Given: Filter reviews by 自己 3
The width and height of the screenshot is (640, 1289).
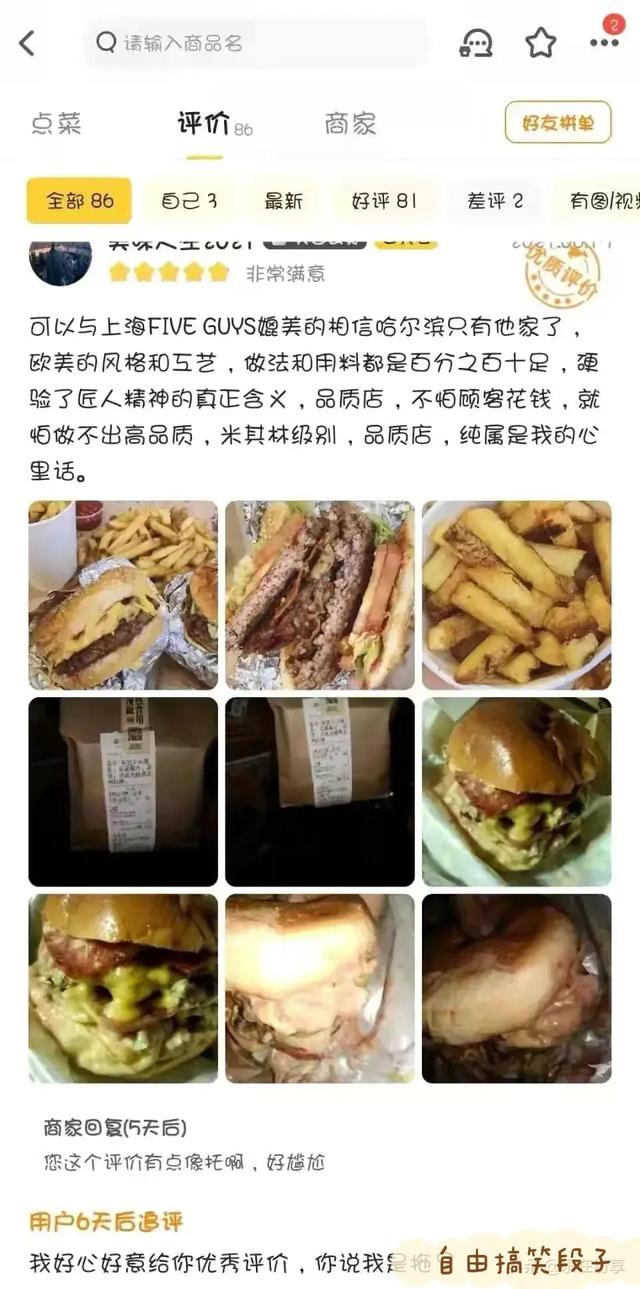Looking at the screenshot, I should [x=189, y=201].
